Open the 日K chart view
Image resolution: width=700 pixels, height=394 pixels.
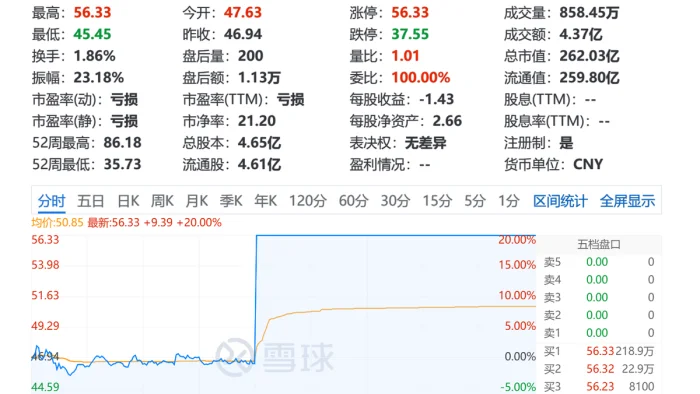(128, 201)
